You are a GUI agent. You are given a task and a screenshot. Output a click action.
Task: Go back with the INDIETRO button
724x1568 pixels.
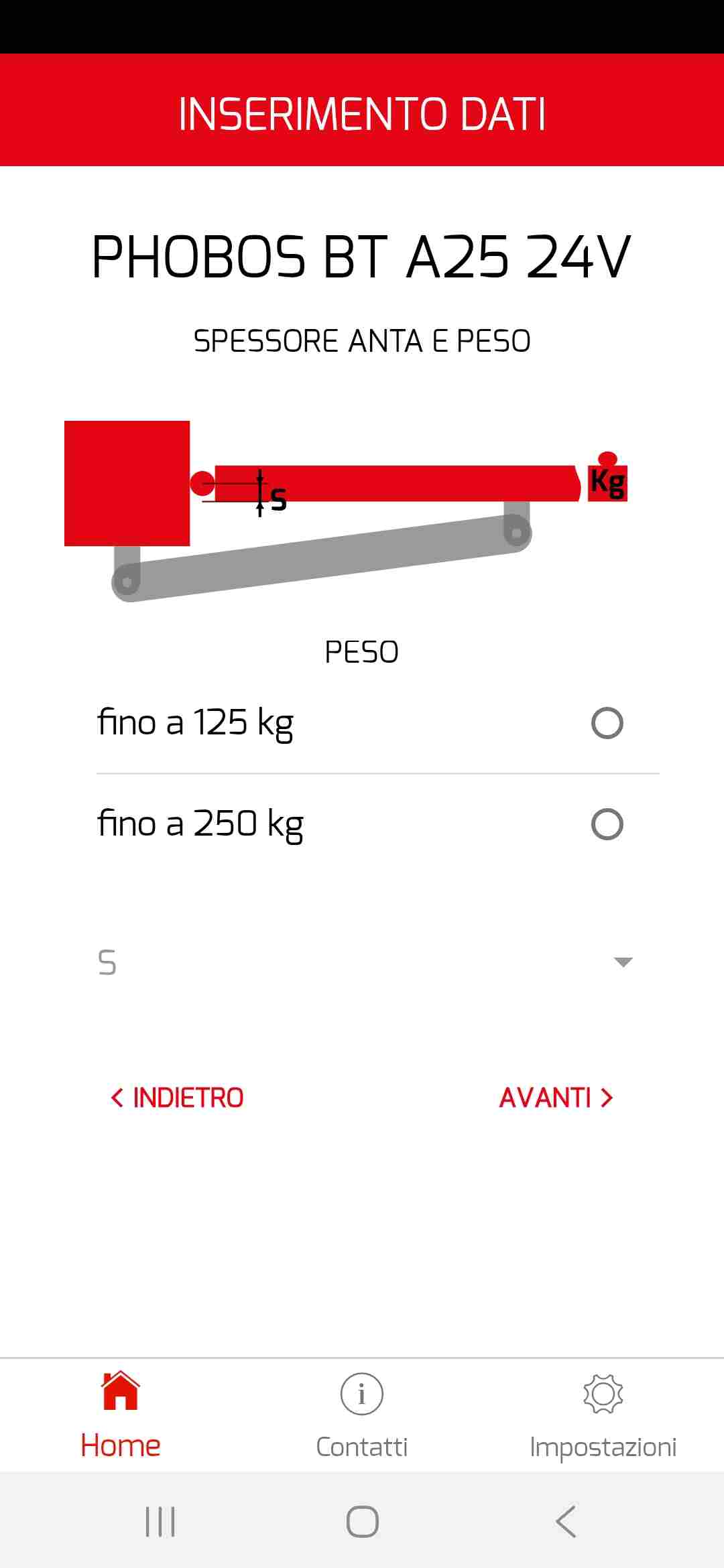point(177,1098)
